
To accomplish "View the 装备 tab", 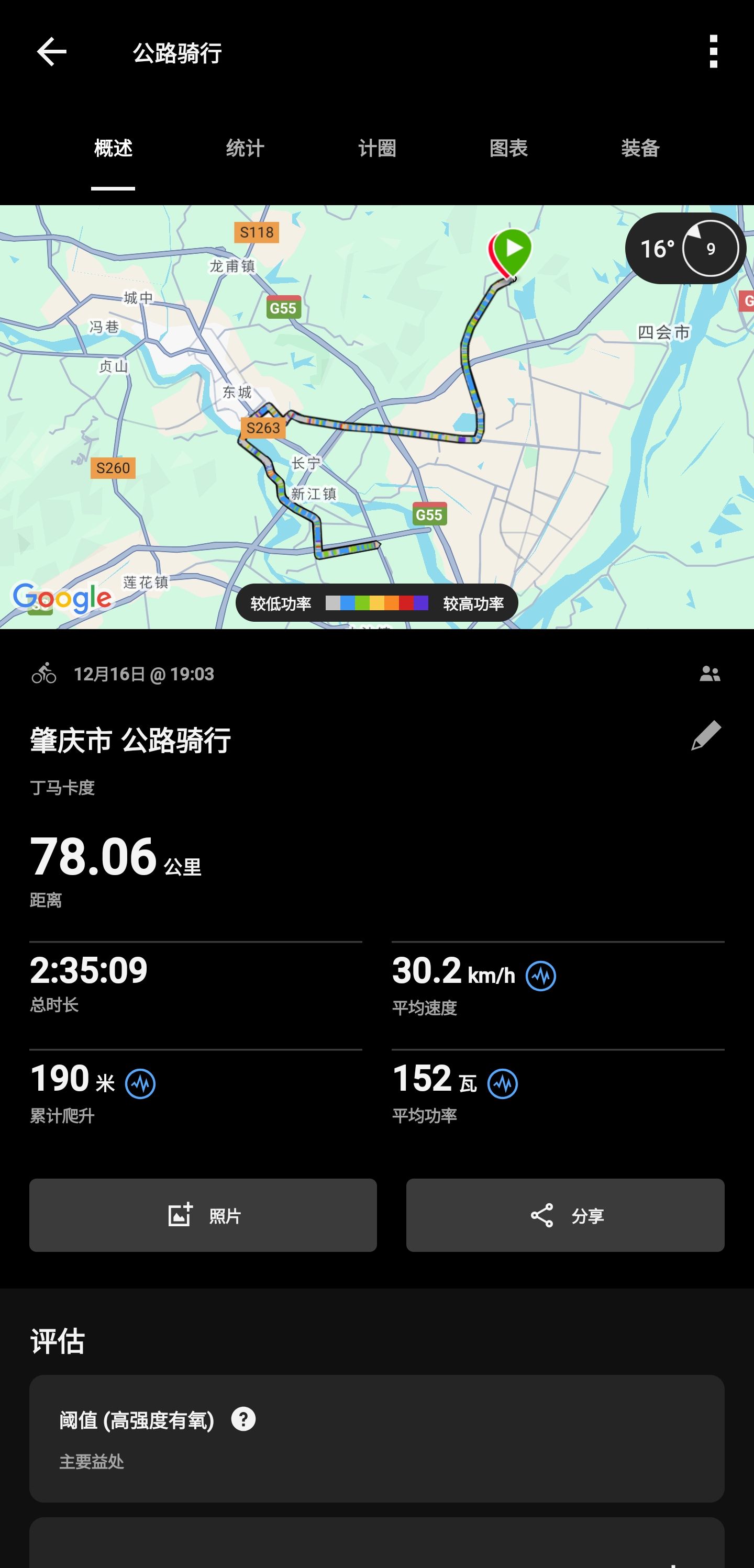I will (x=640, y=148).
